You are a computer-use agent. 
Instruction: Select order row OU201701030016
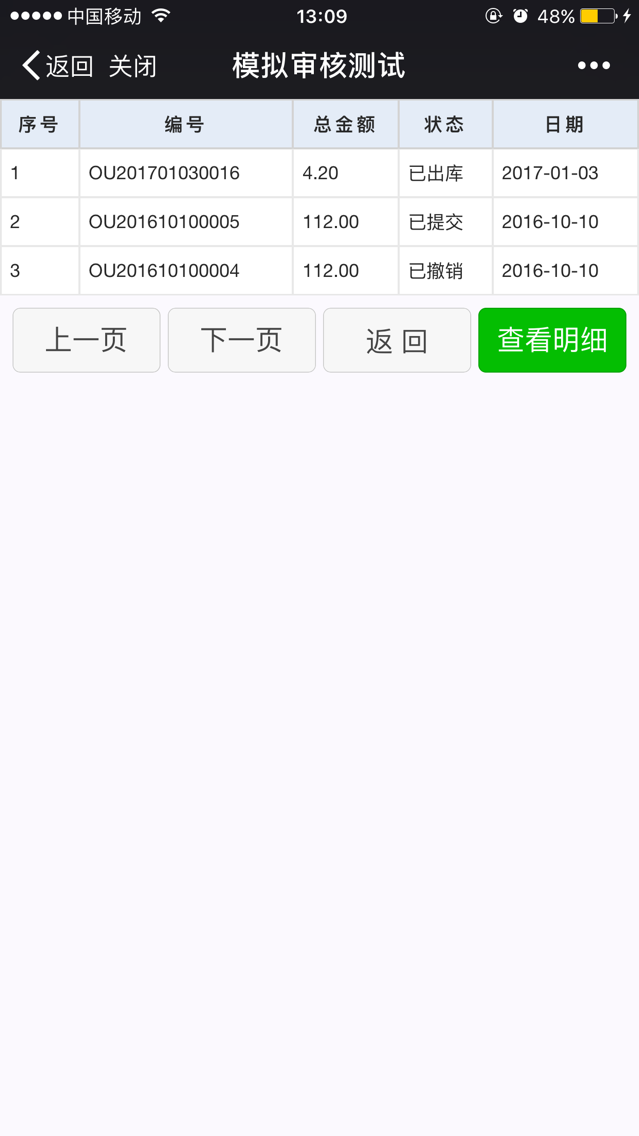(x=320, y=173)
